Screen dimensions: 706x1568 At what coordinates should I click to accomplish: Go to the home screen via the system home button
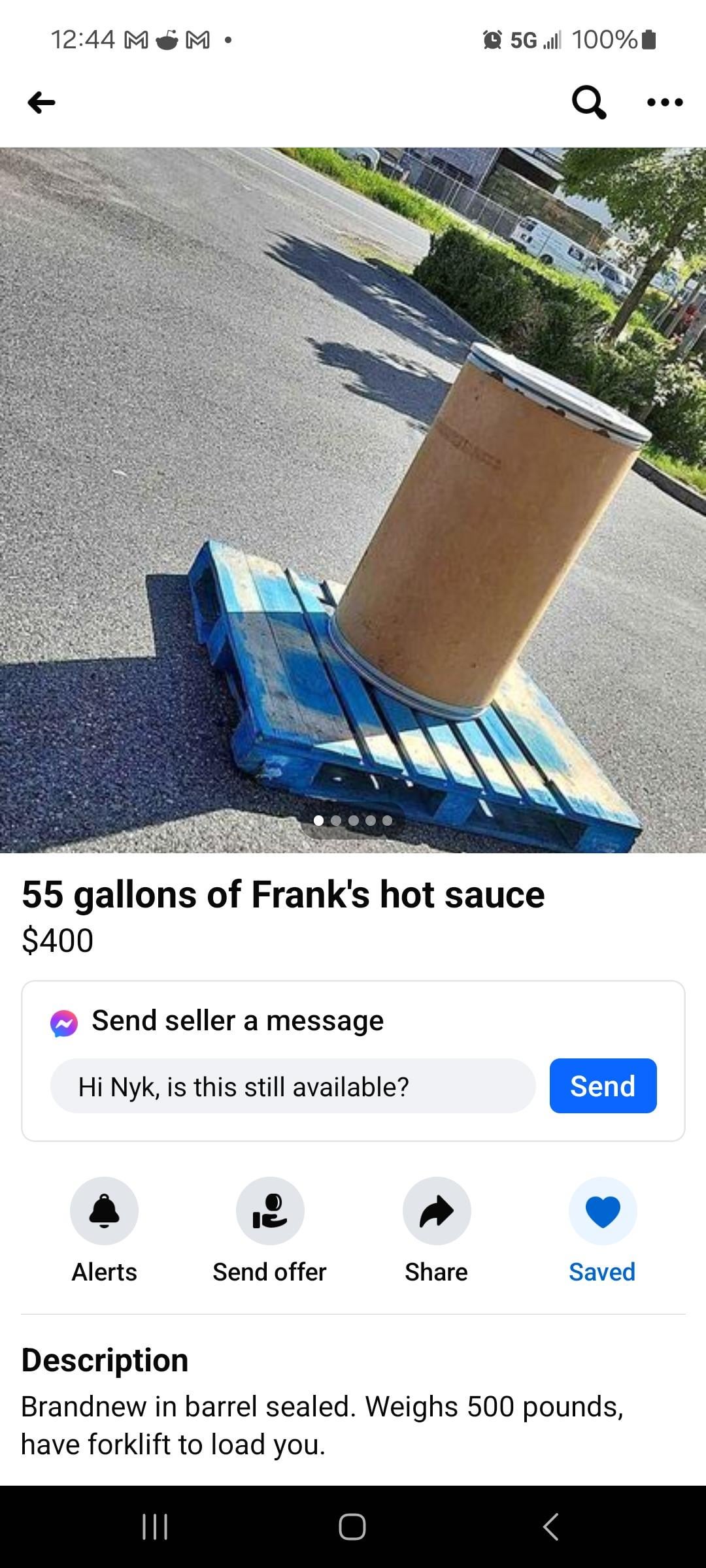click(x=352, y=1527)
